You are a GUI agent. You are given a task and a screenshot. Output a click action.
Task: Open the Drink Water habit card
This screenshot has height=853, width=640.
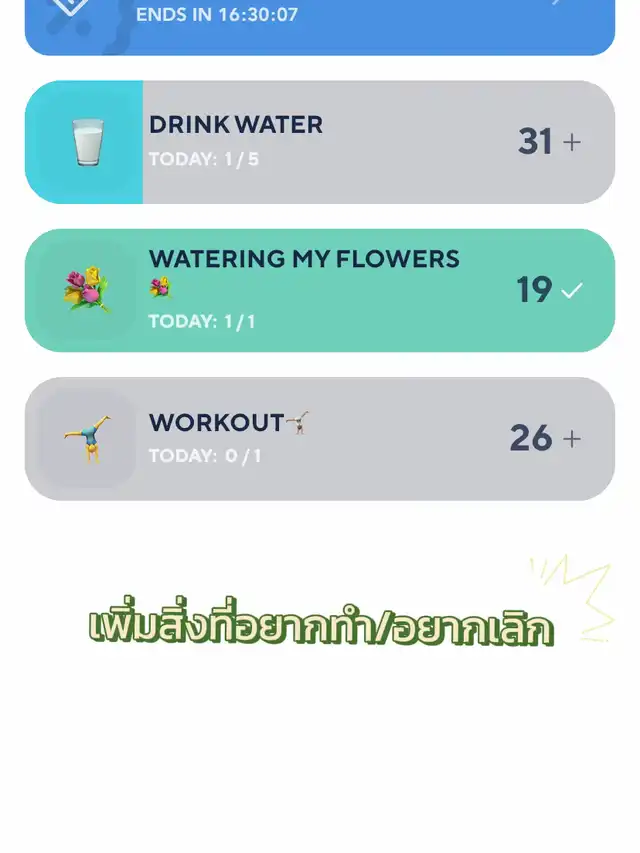point(300,142)
